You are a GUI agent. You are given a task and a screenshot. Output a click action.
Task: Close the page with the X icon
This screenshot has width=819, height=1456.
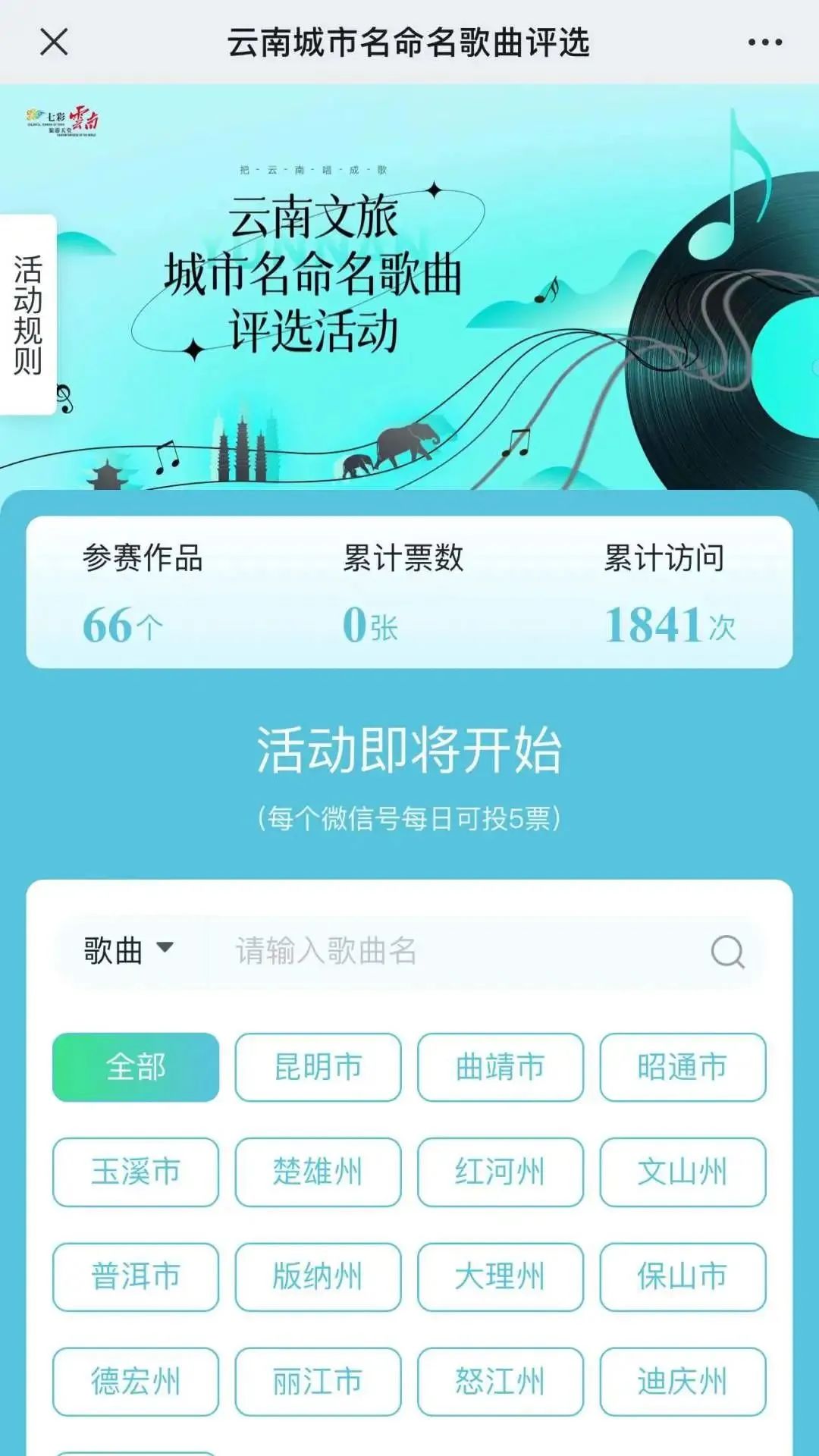(54, 42)
